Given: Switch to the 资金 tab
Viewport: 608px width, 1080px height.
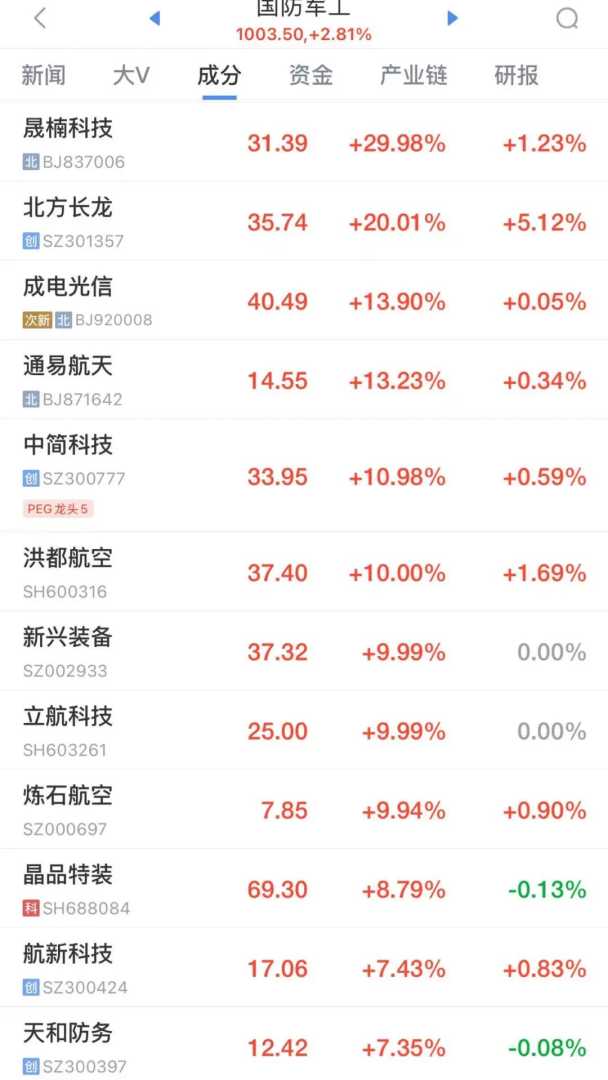Looking at the screenshot, I should pos(310,75).
